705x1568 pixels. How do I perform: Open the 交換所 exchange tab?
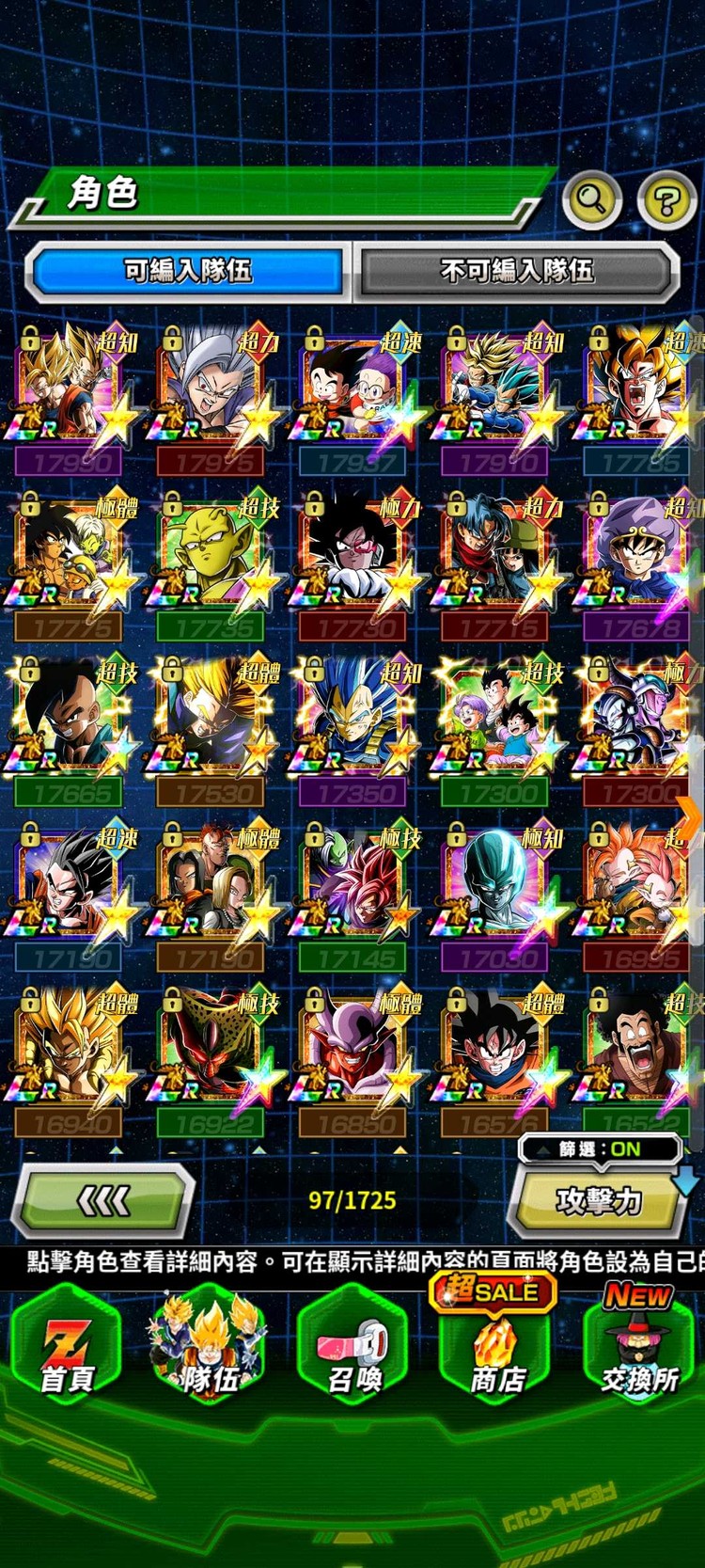click(x=640, y=1346)
